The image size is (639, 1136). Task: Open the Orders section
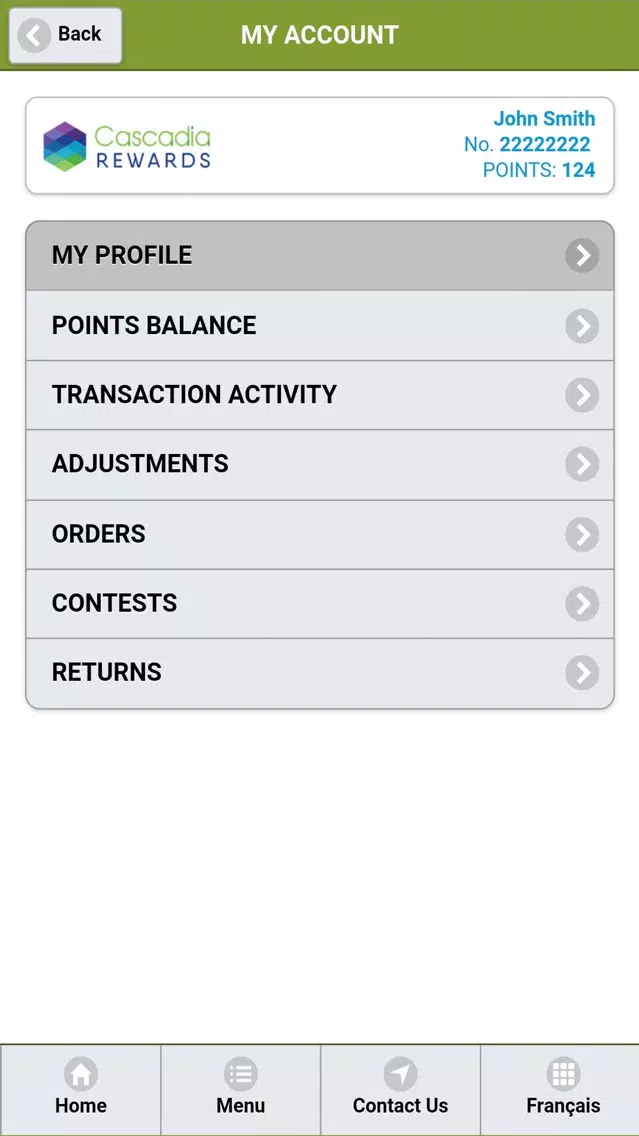[320, 534]
